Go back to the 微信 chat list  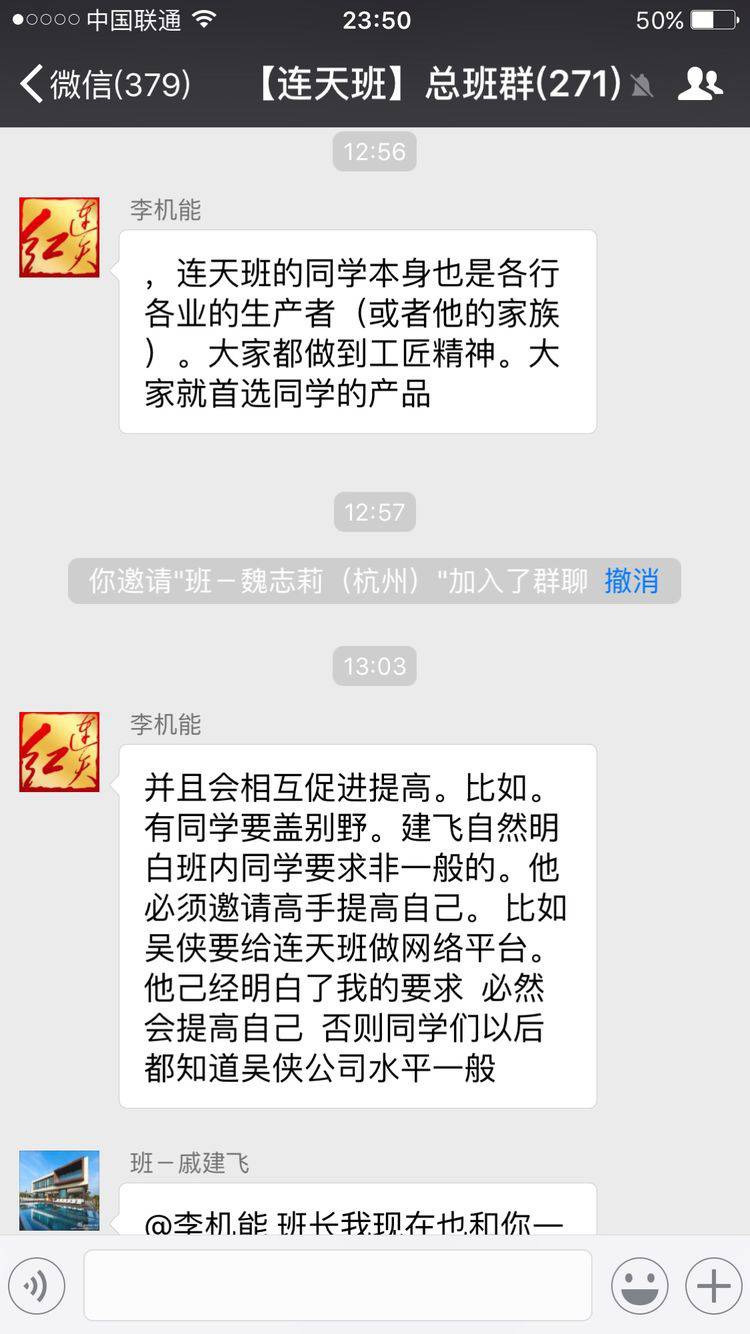[105, 84]
